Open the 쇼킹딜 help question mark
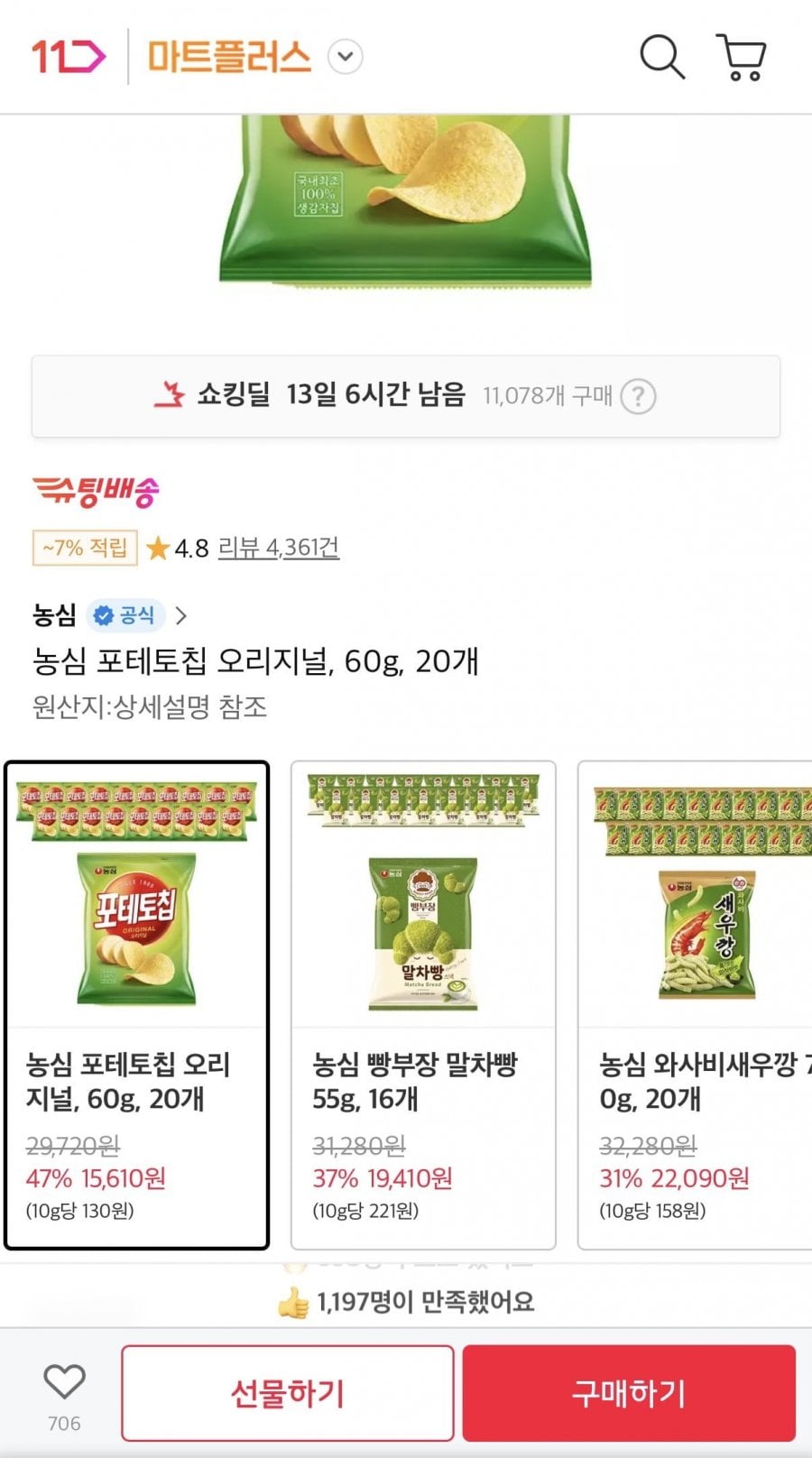Viewport: 812px width, 1458px height. click(x=639, y=396)
